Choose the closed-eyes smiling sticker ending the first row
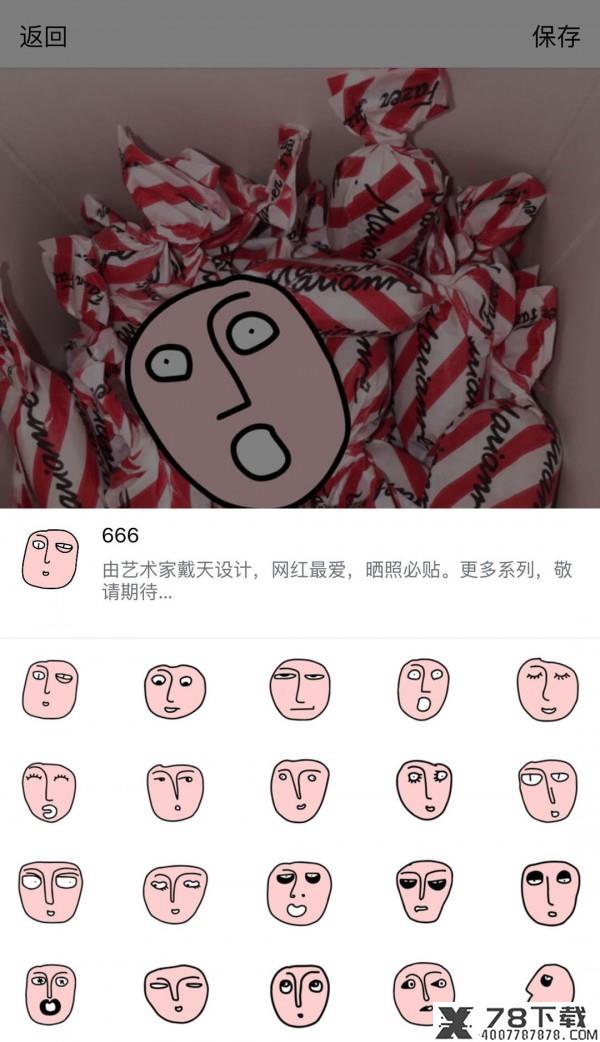The height and width of the screenshot is (1042, 600). 548,689
